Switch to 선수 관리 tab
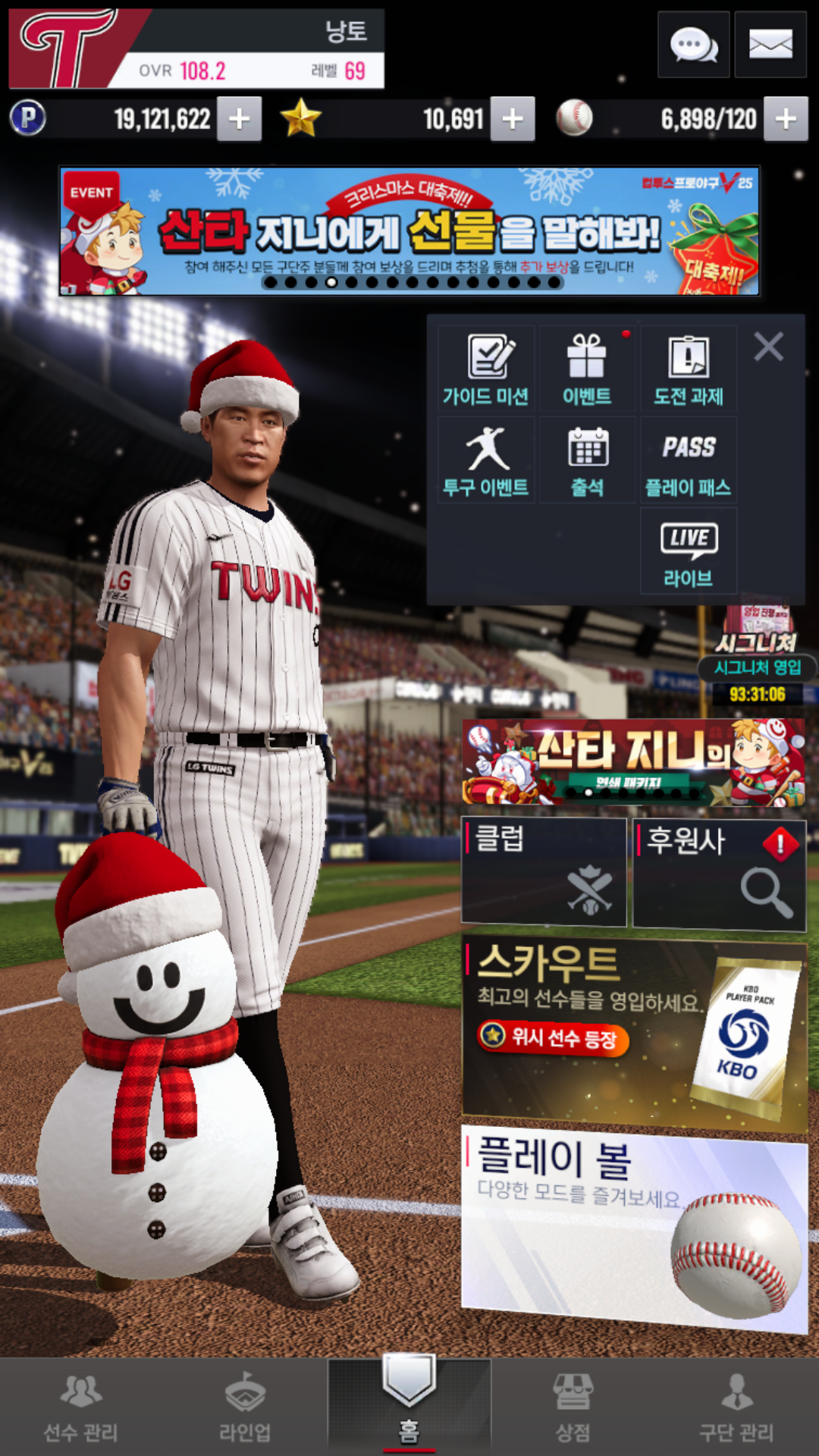This screenshot has width=819, height=1456. pyautogui.click(x=81, y=1407)
